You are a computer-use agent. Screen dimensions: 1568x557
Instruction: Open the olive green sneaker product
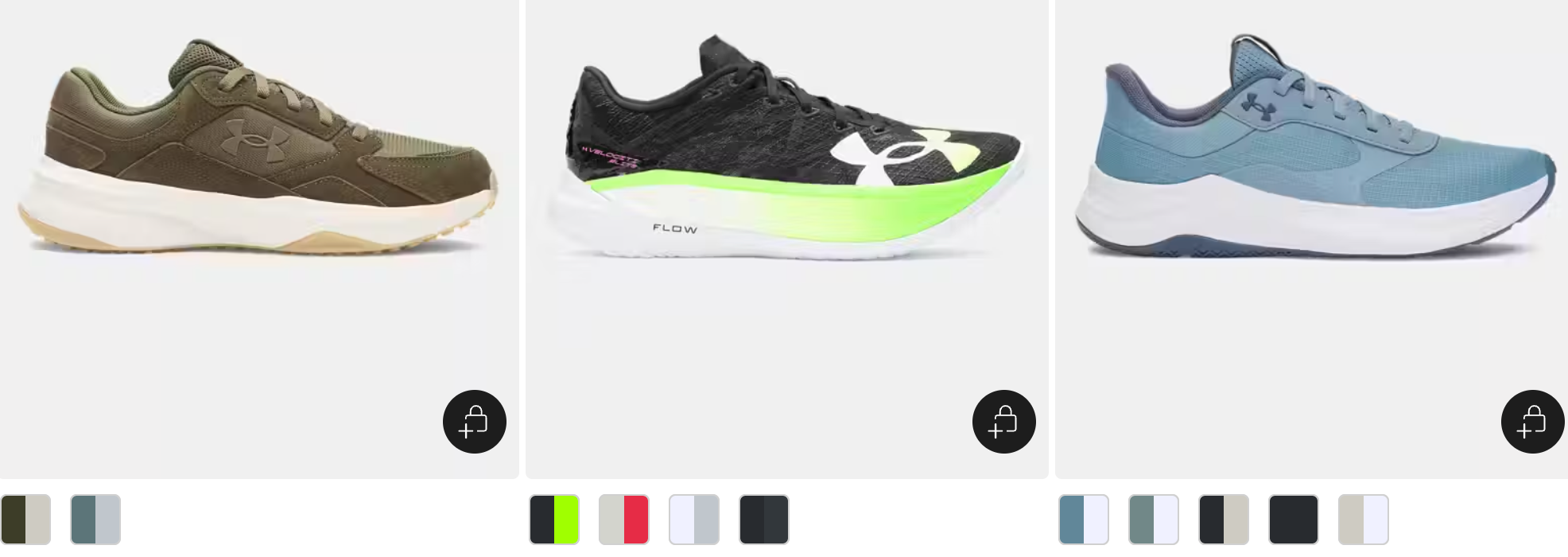pos(258,151)
